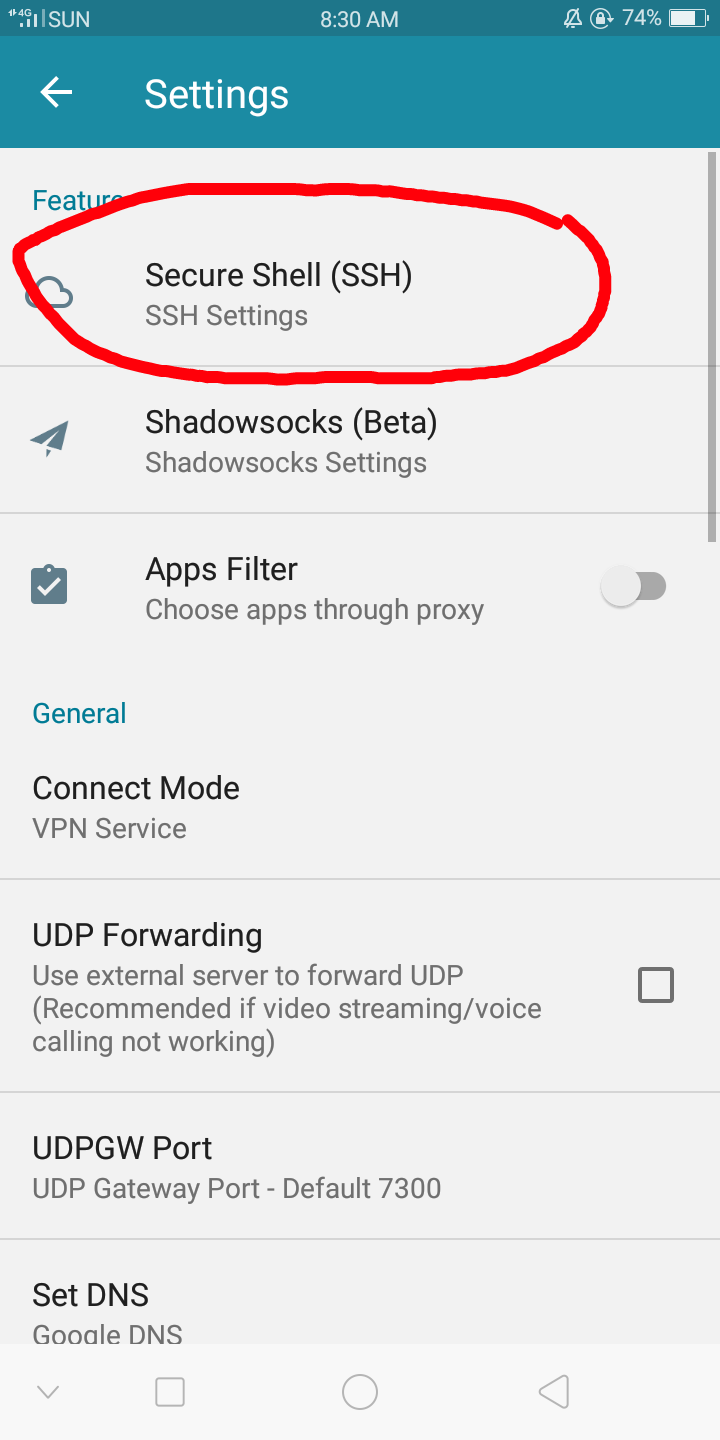Open Shadowsocks (Beta) settings
The width and height of the screenshot is (720, 1440).
pos(290,441)
